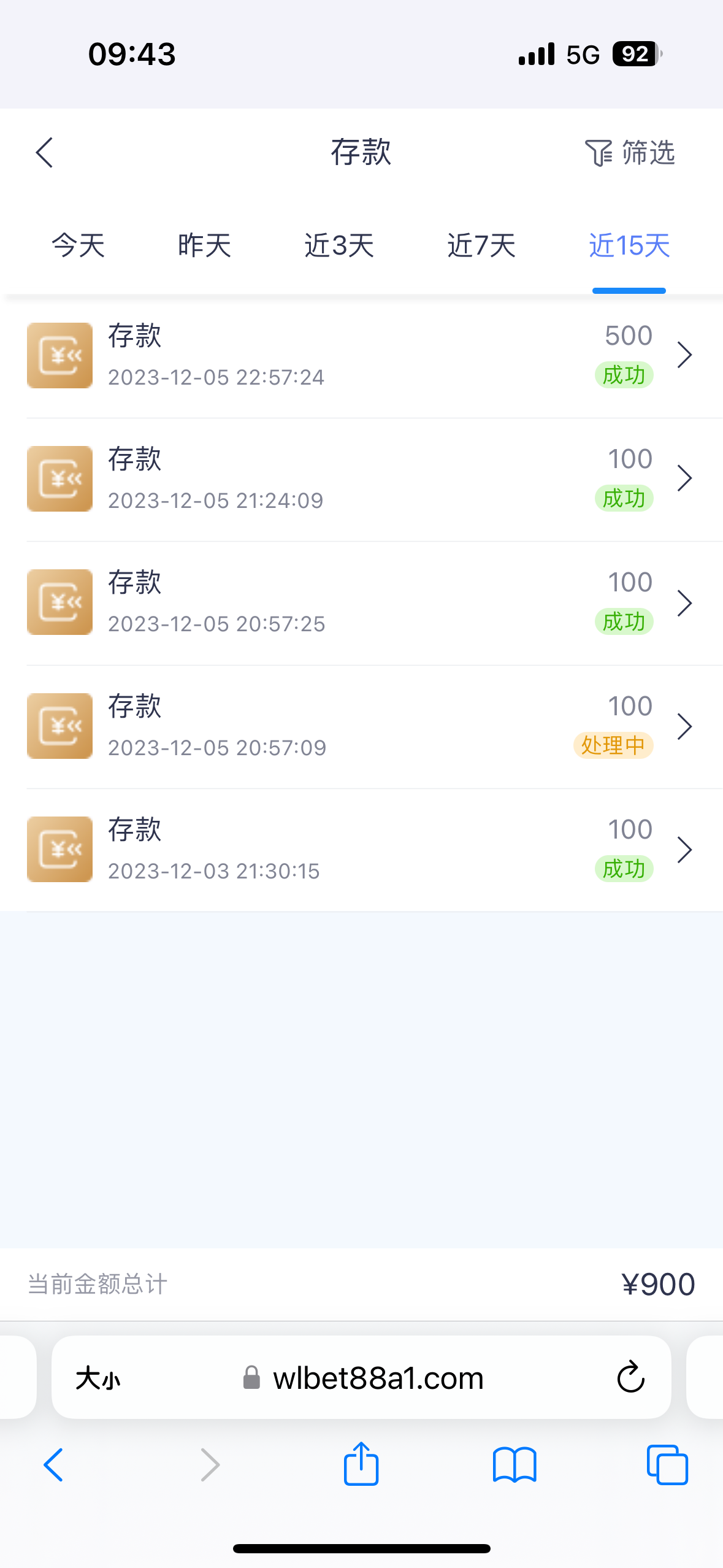
Task: Select the 近15天 tab
Action: pyautogui.click(x=629, y=245)
